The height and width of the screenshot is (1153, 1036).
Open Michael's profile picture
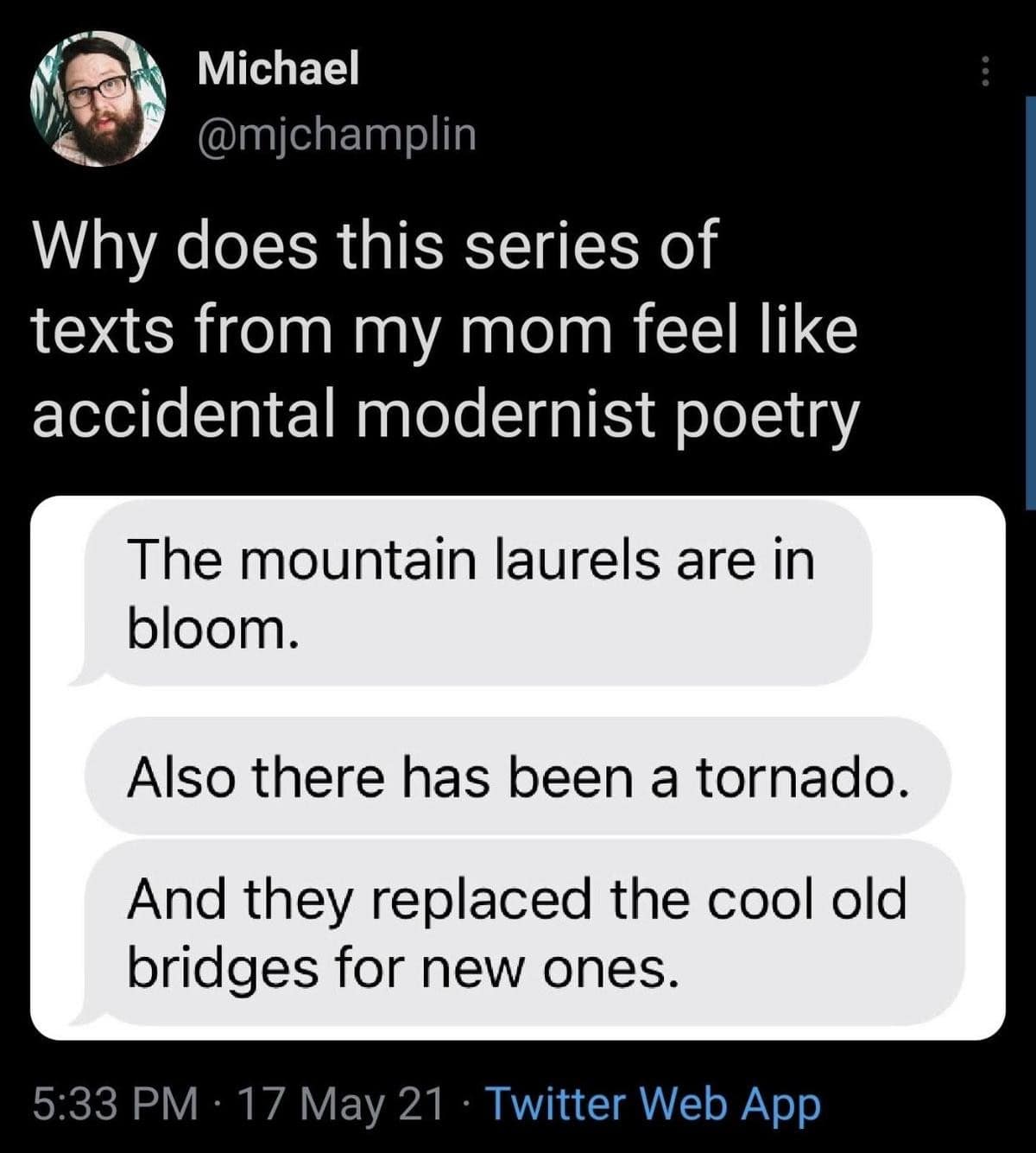pyautogui.click(x=98, y=98)
